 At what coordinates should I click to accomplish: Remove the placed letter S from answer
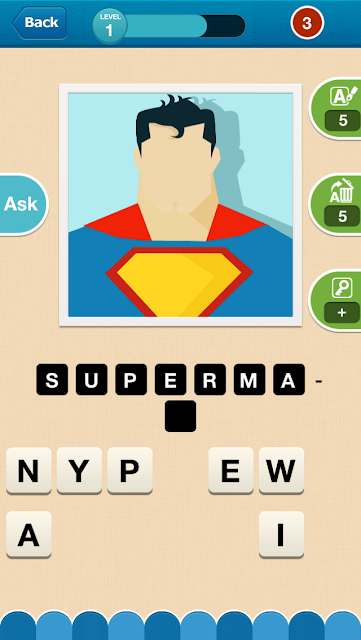point(52,380)
